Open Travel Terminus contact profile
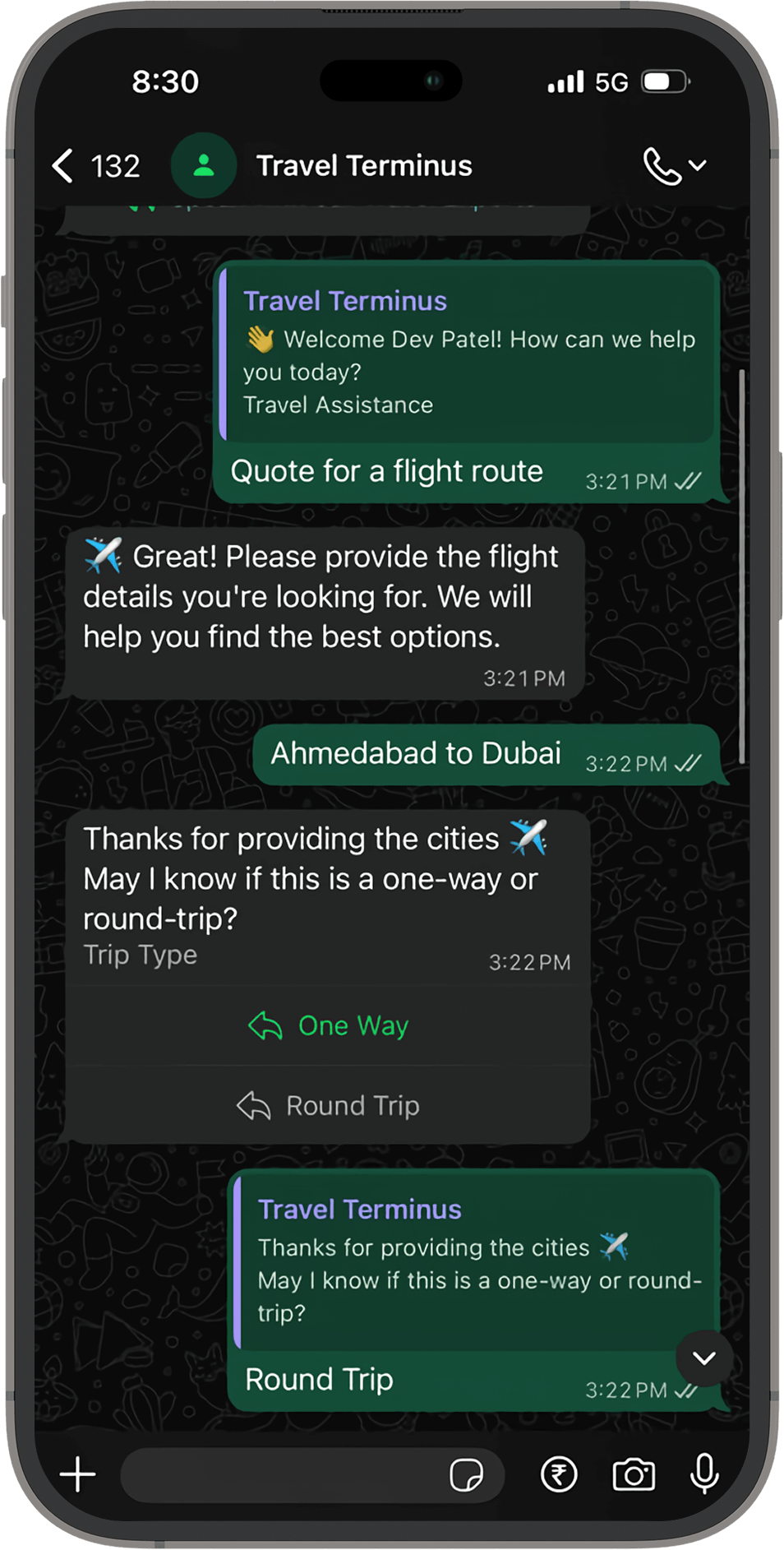The height and width of the screenshot is (1550, 784). click(363, 166)
